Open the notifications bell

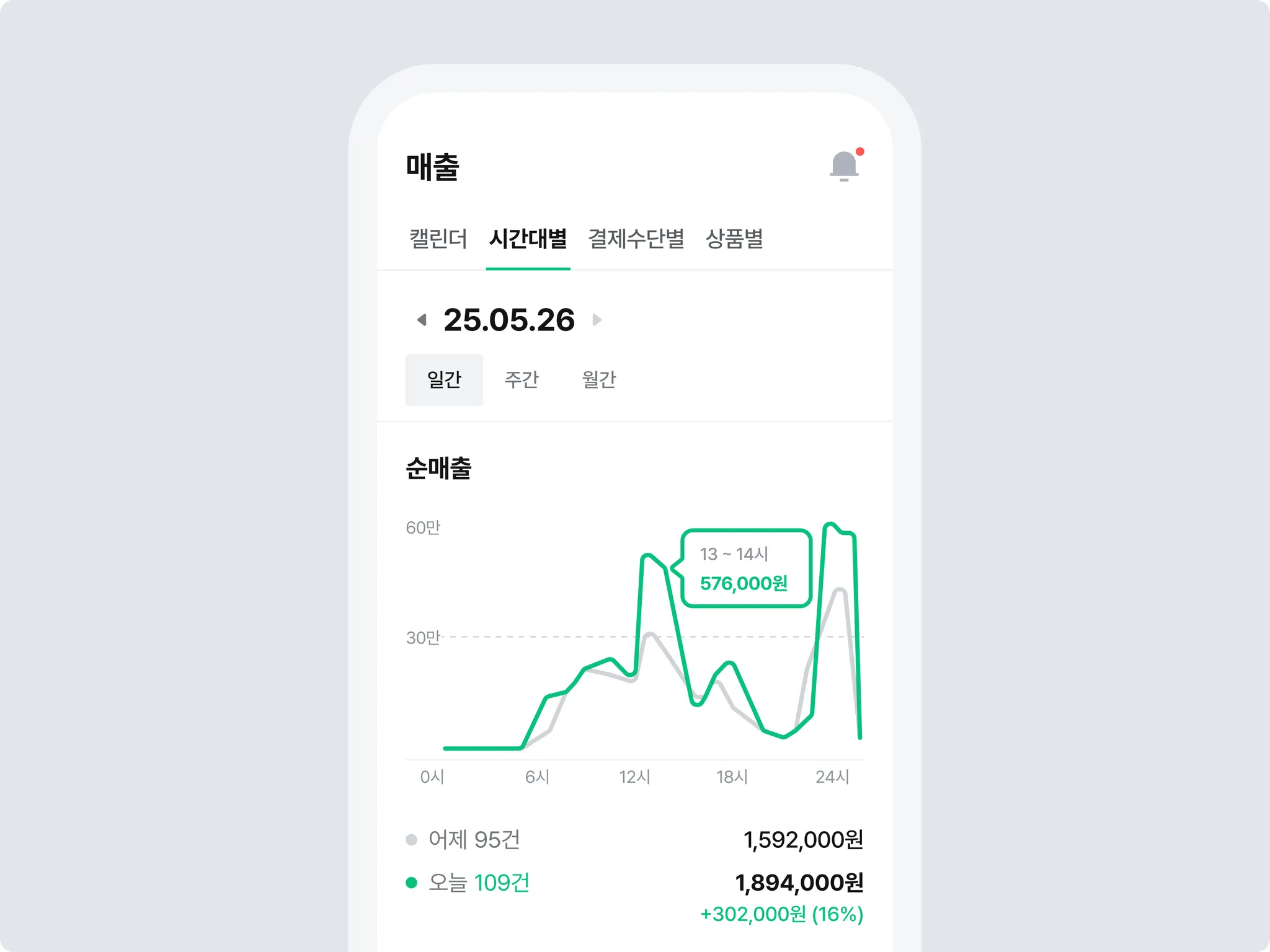(x=844, y=166)
